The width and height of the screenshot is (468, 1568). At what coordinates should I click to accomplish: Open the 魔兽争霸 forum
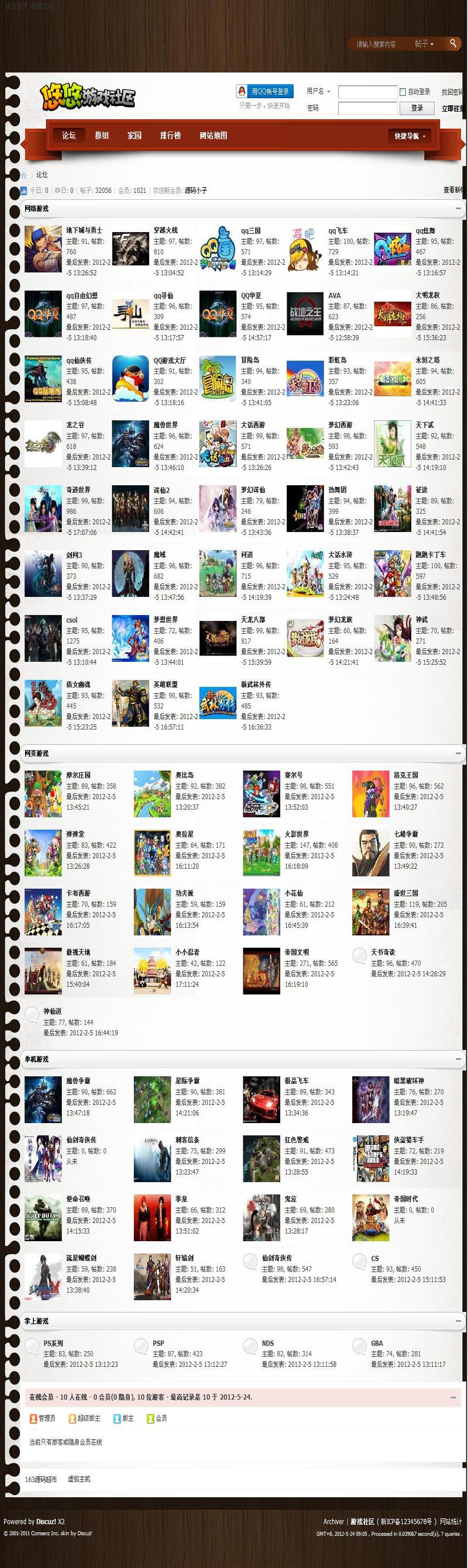click(78, 1080)
